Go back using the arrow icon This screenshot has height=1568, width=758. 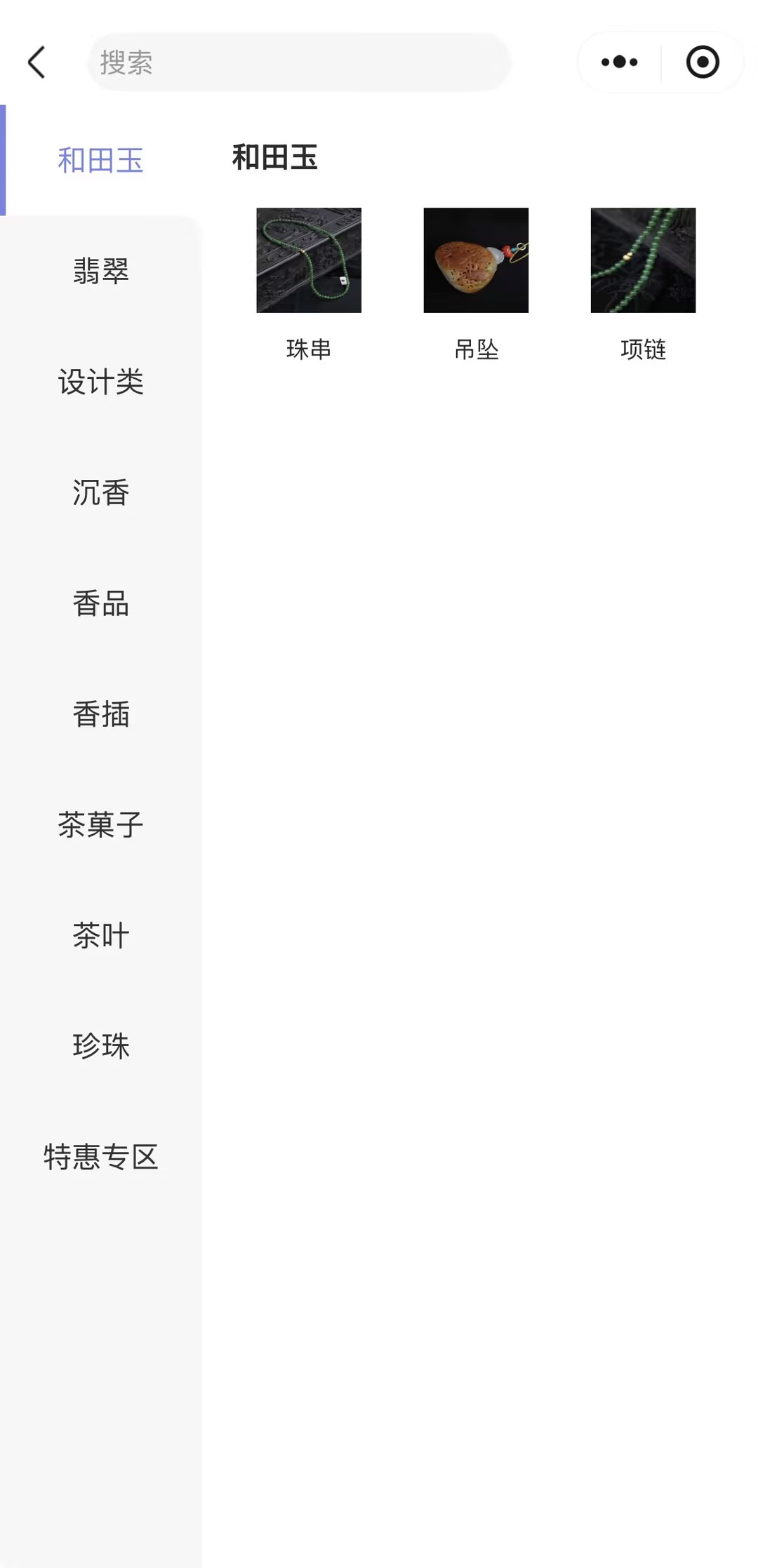click(x=36, y=62)
